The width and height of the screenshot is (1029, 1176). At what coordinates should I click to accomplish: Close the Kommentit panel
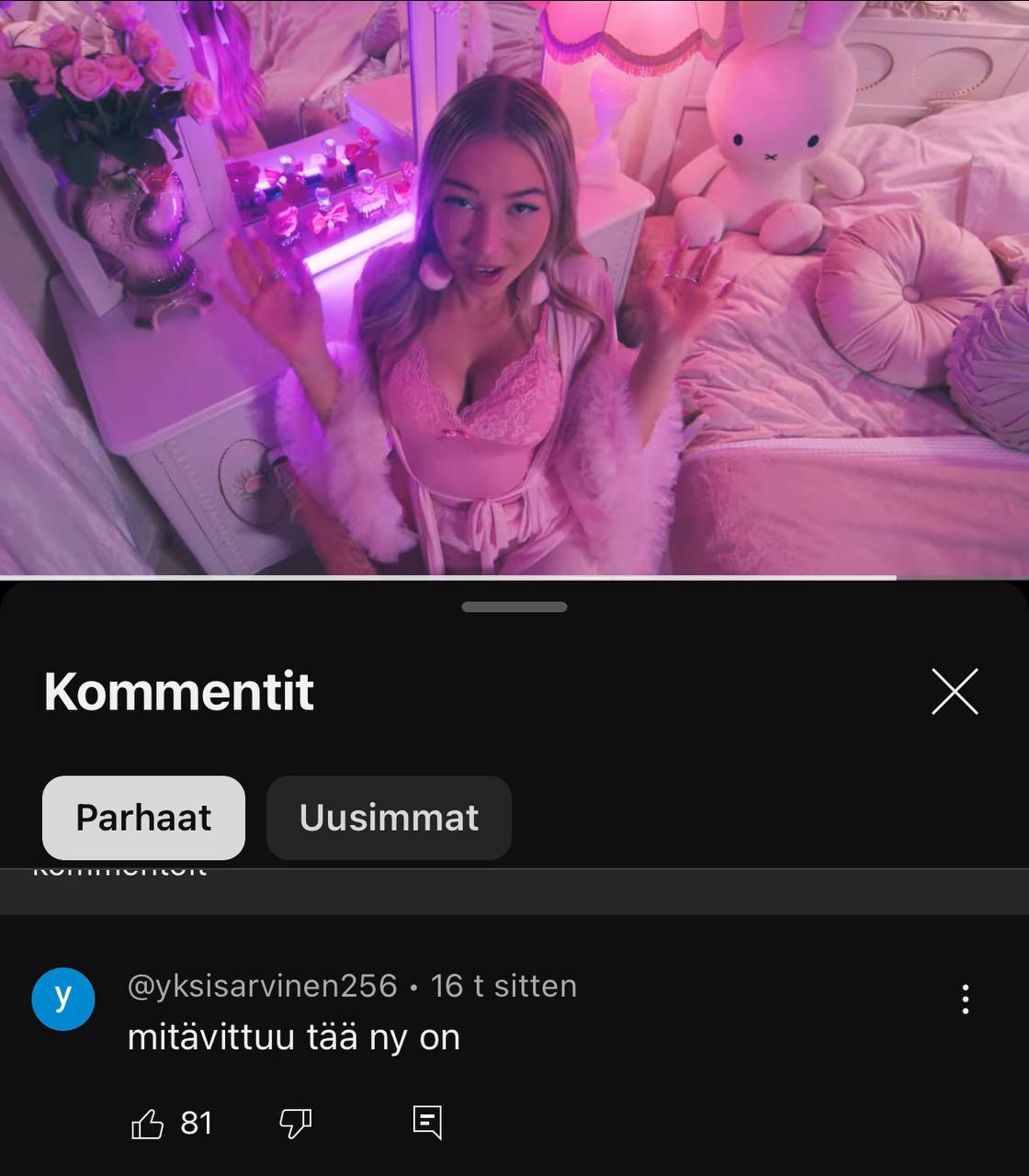coord(955,692)
